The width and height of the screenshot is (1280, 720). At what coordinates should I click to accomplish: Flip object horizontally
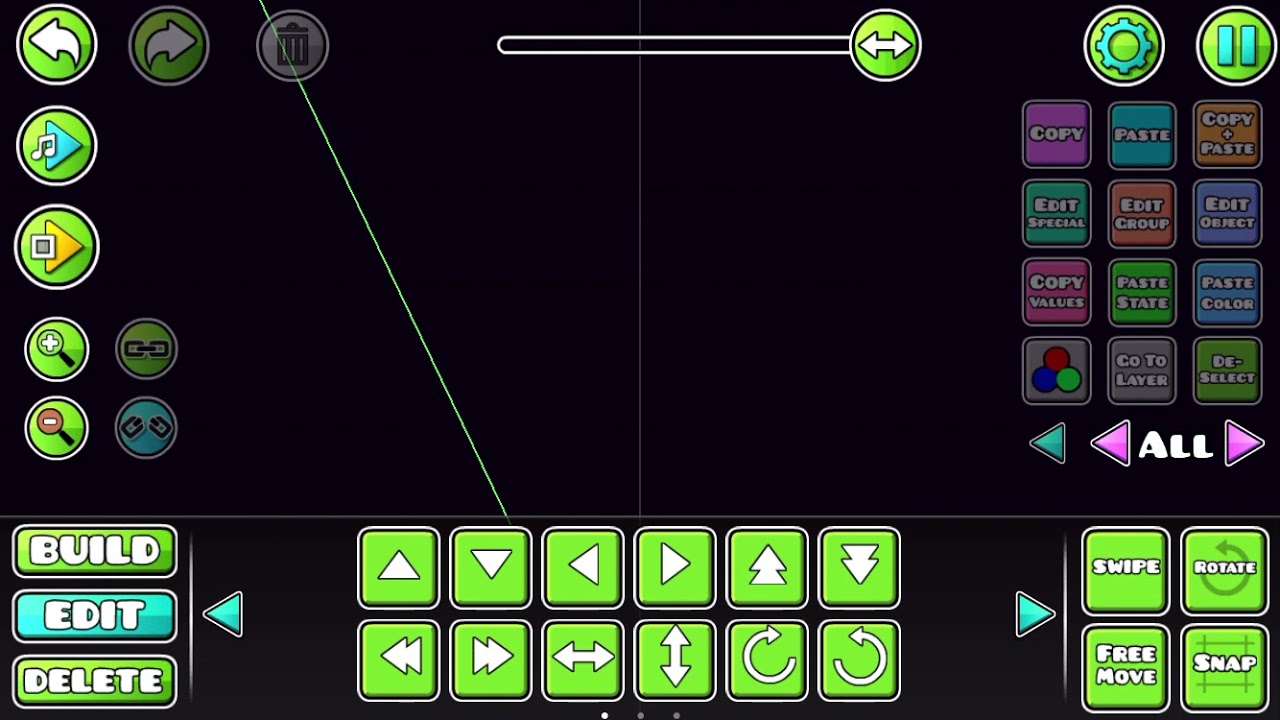[583, 660]
